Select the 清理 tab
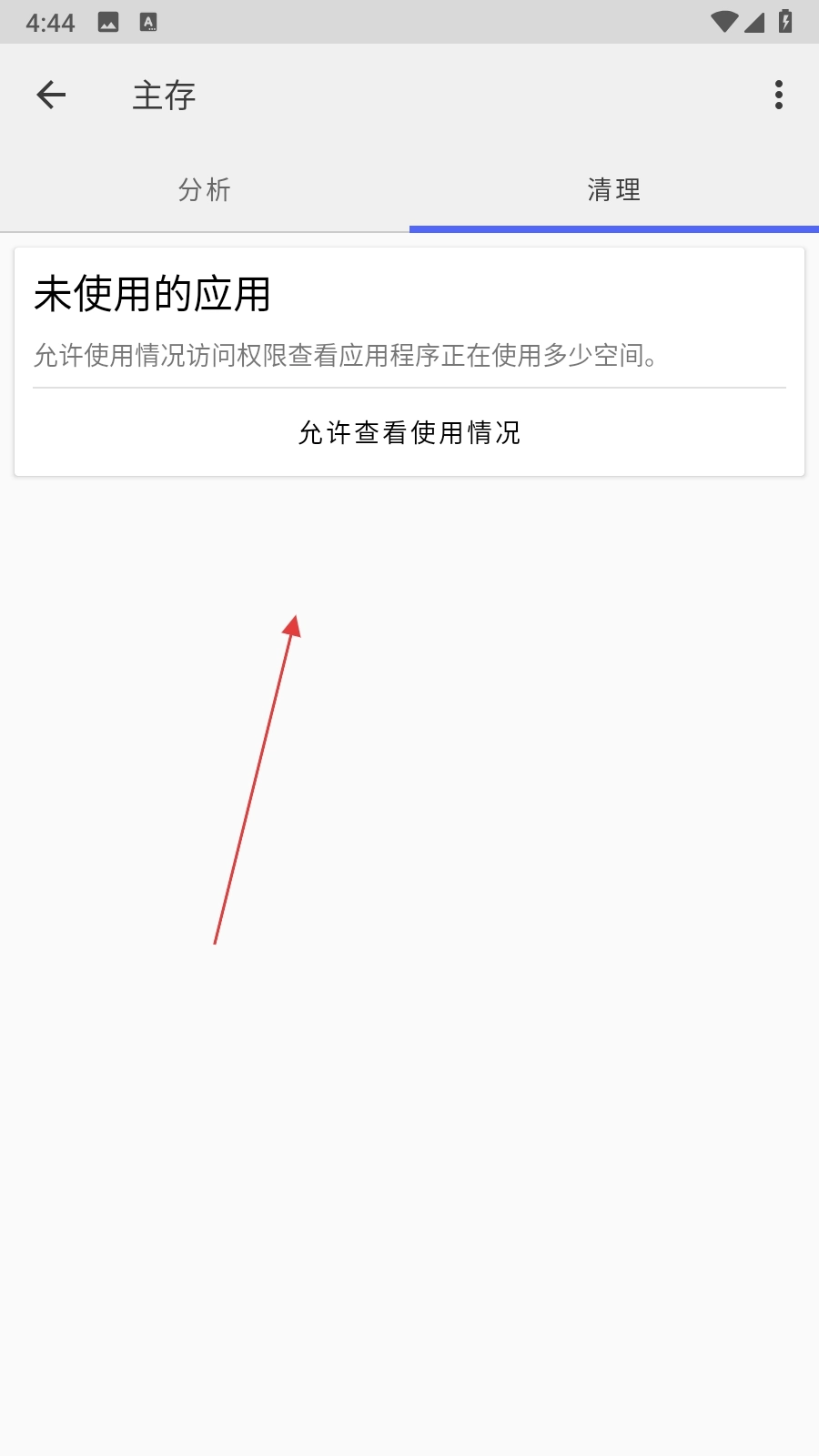Screen dimensions: 819x1456 click(614, 190)
